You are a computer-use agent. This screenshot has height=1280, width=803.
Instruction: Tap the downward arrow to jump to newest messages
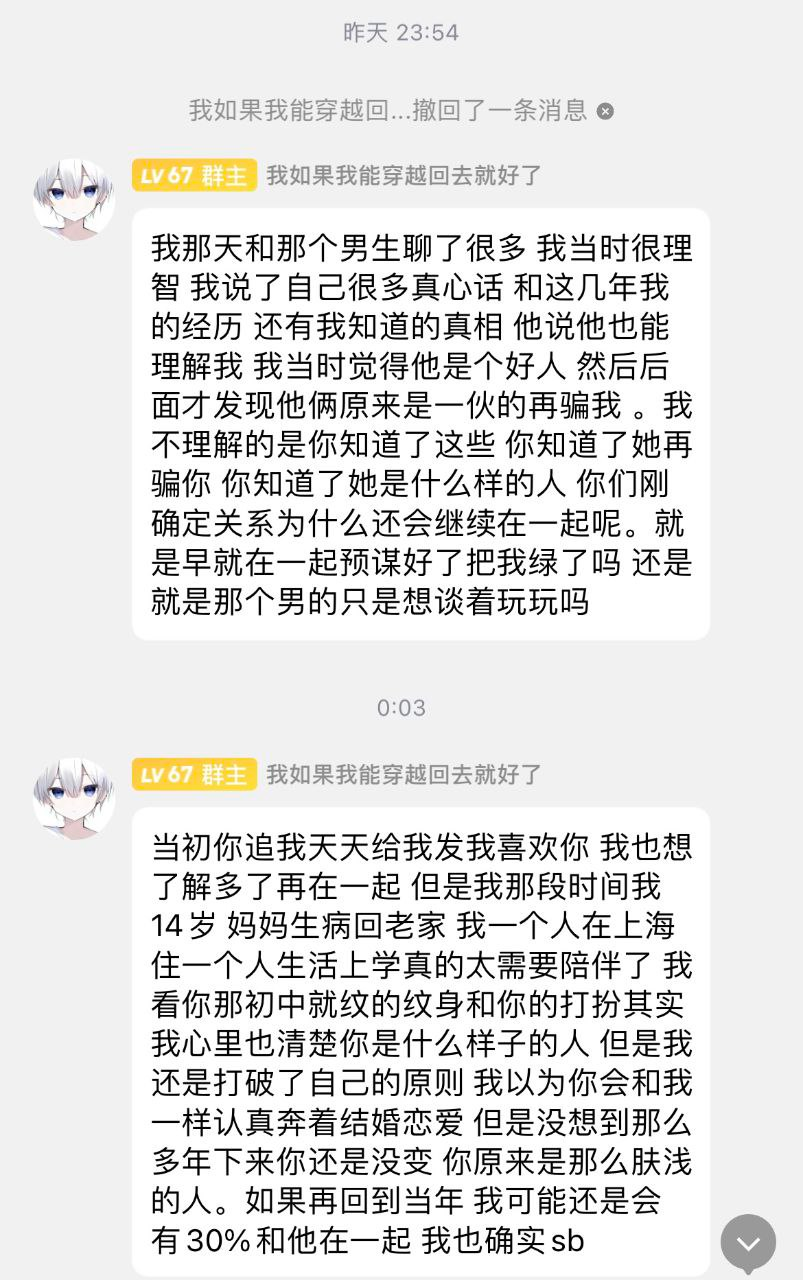point(748,1242)
